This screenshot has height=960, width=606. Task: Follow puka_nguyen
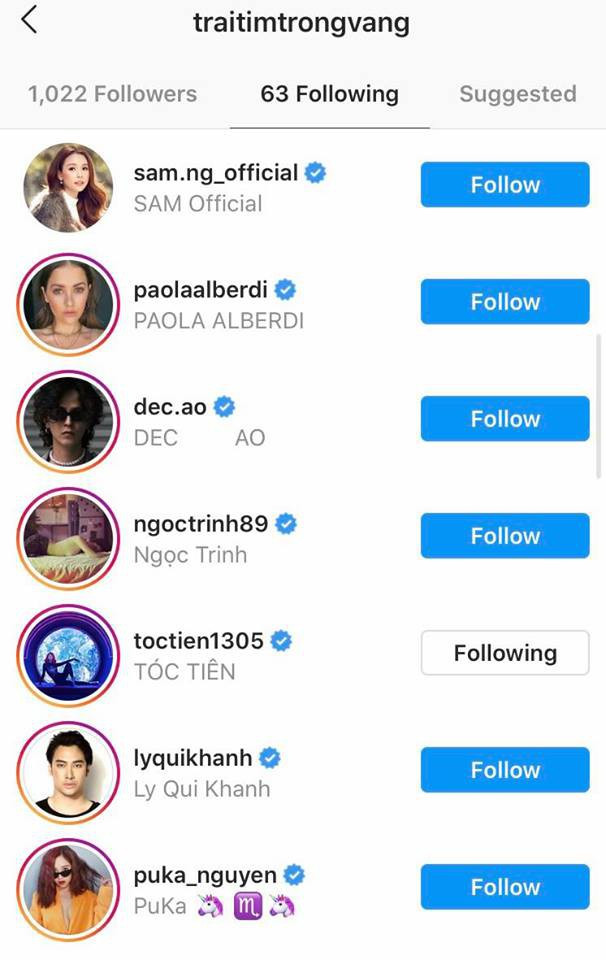(x=505, y=887)
